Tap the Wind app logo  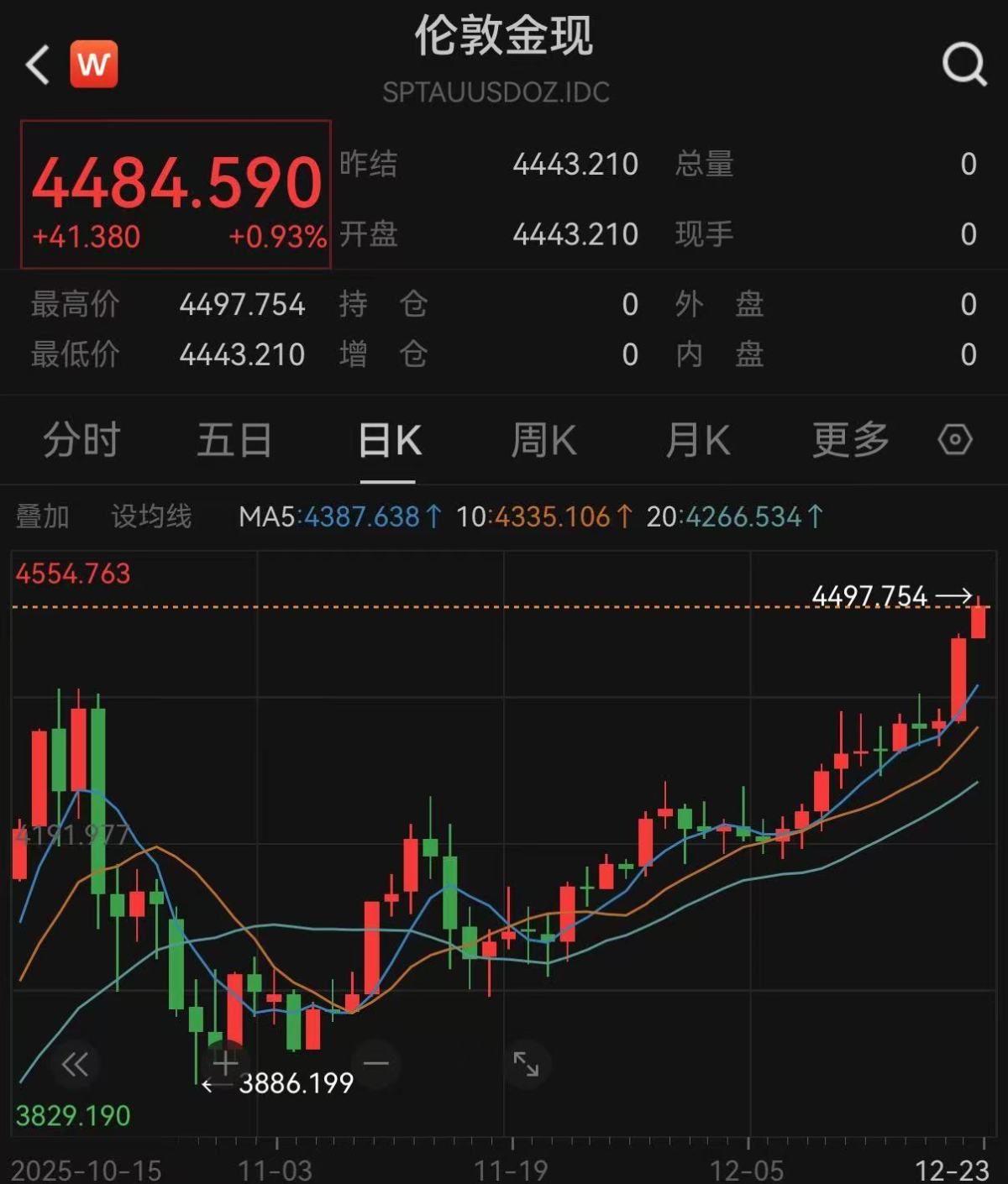[x=92, y=63]
